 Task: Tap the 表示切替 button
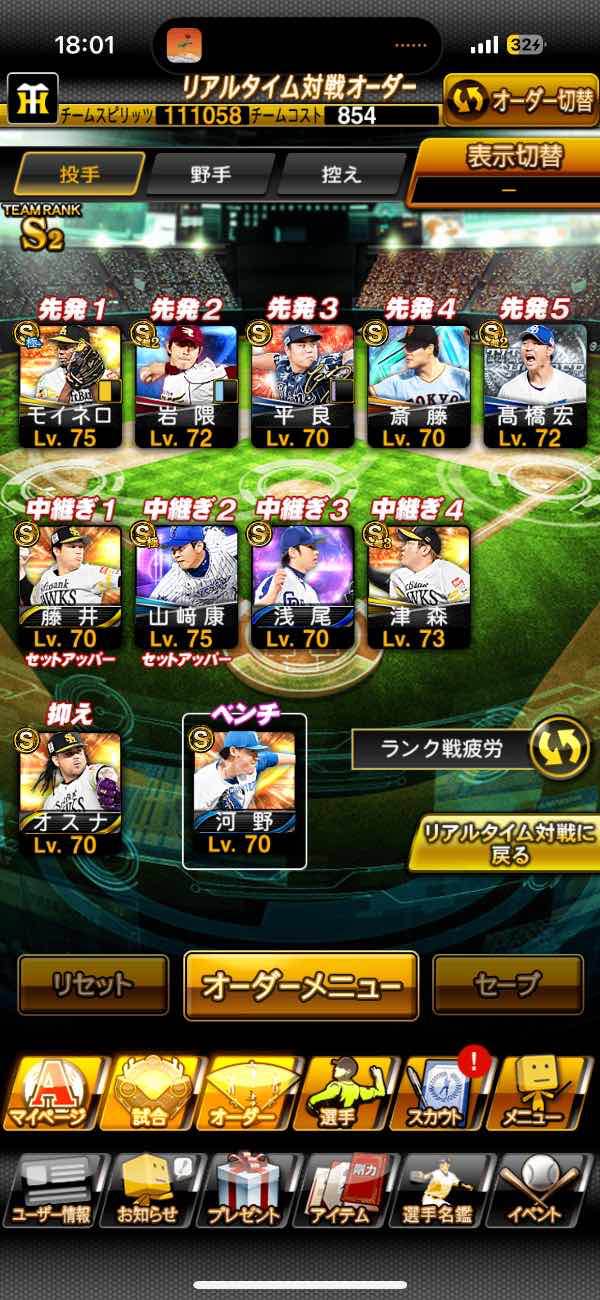coord(503,170)
